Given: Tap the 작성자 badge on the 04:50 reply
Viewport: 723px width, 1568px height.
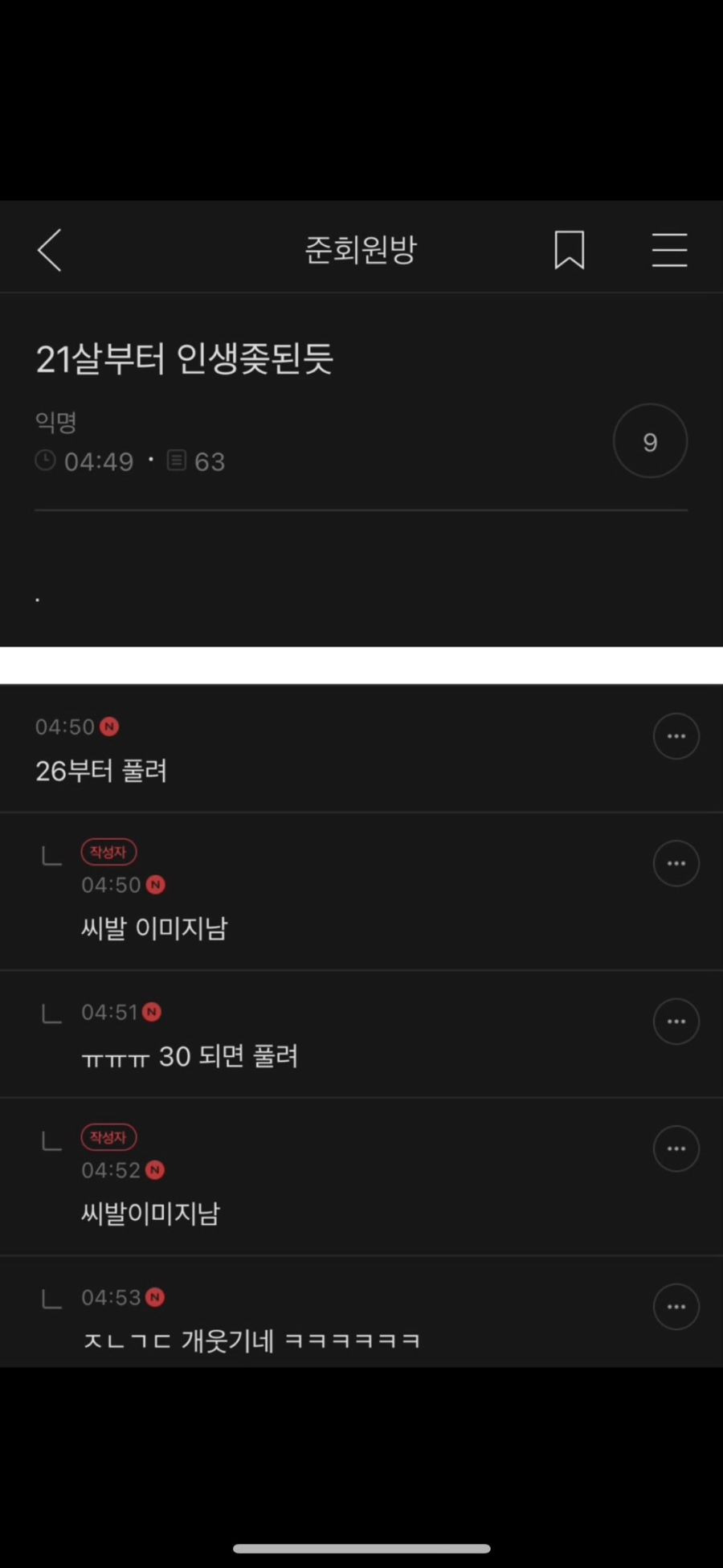Looking at the screenshot, I should (108, 852).
